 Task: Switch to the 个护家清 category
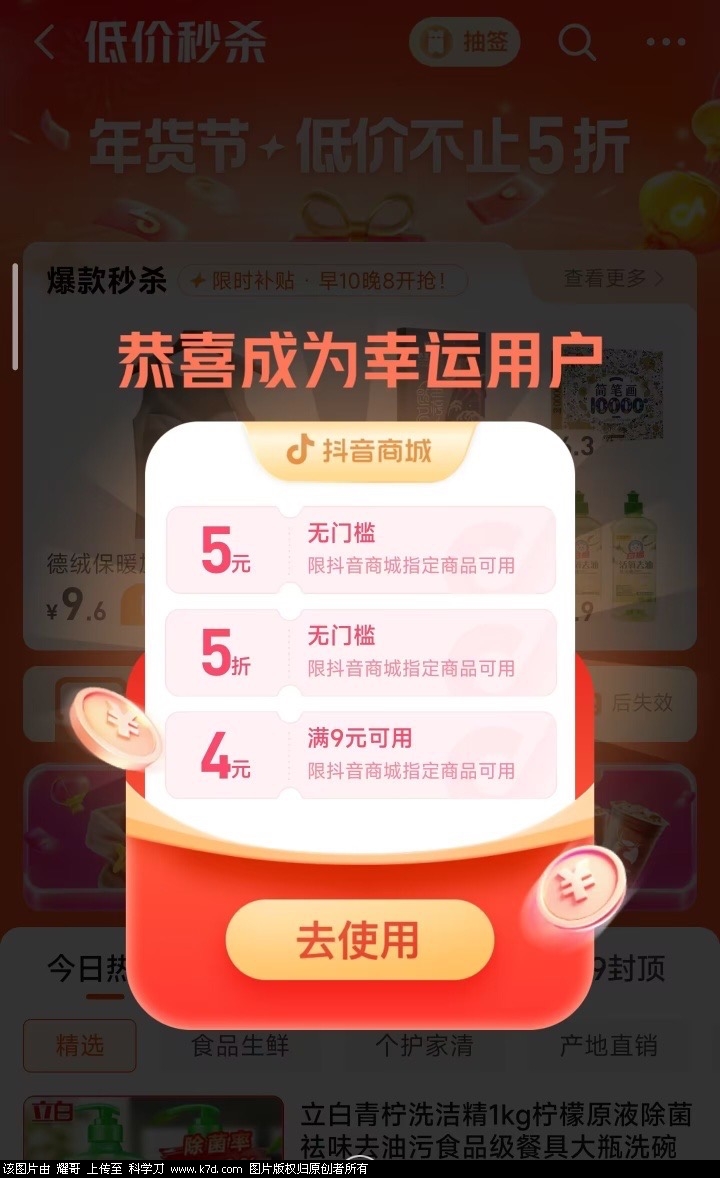click(423, 1045)
